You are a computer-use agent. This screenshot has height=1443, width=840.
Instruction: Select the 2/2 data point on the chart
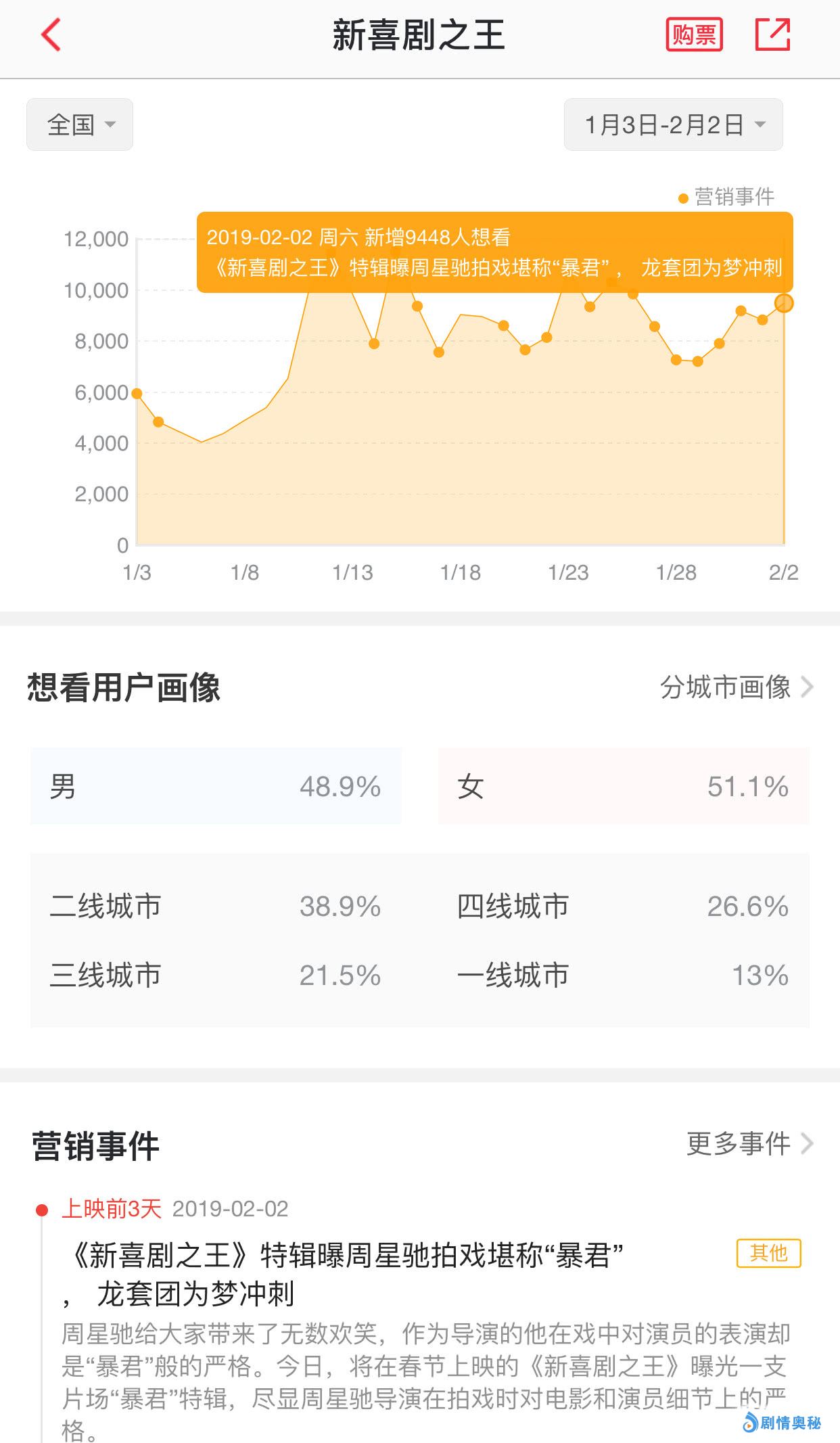point(784,303)
